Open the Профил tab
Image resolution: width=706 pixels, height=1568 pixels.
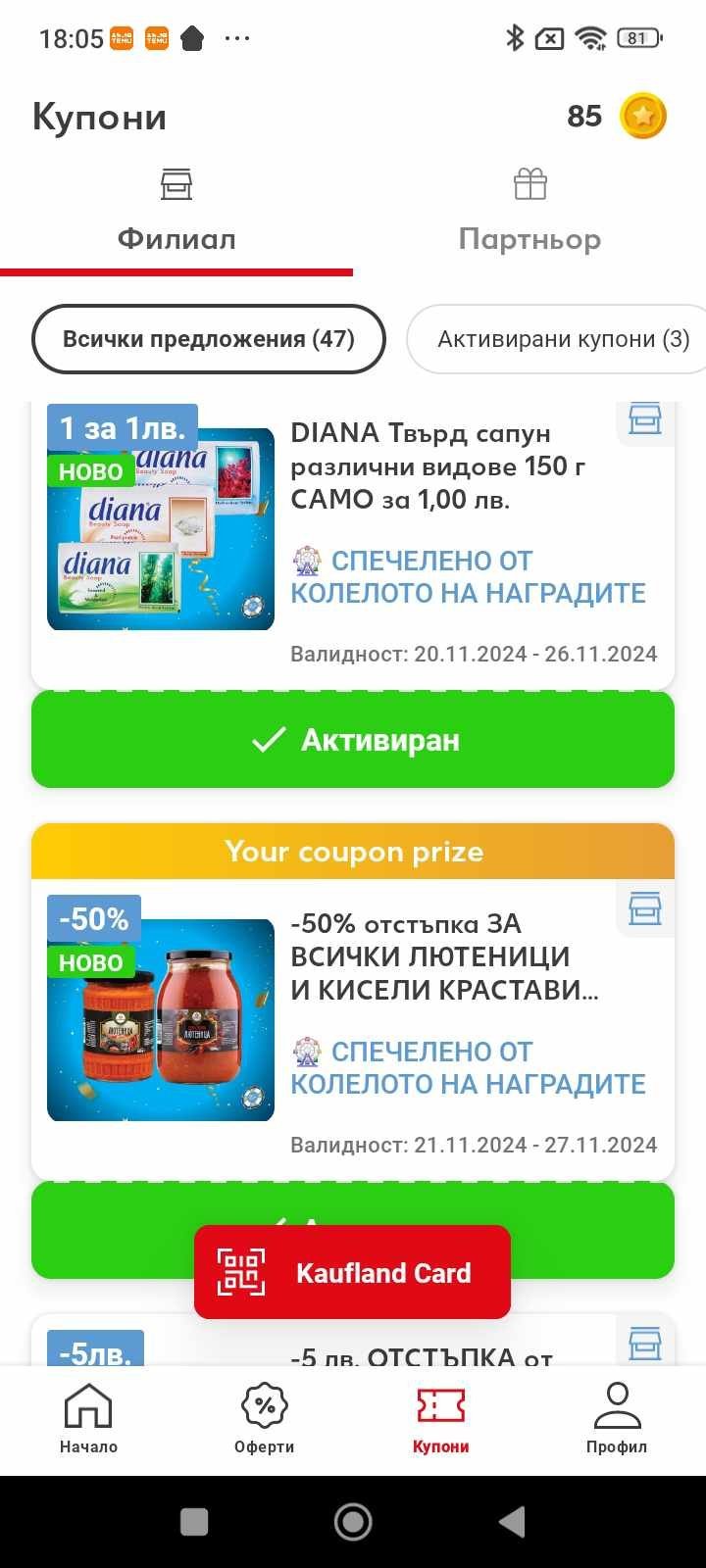coord(617,1418)
